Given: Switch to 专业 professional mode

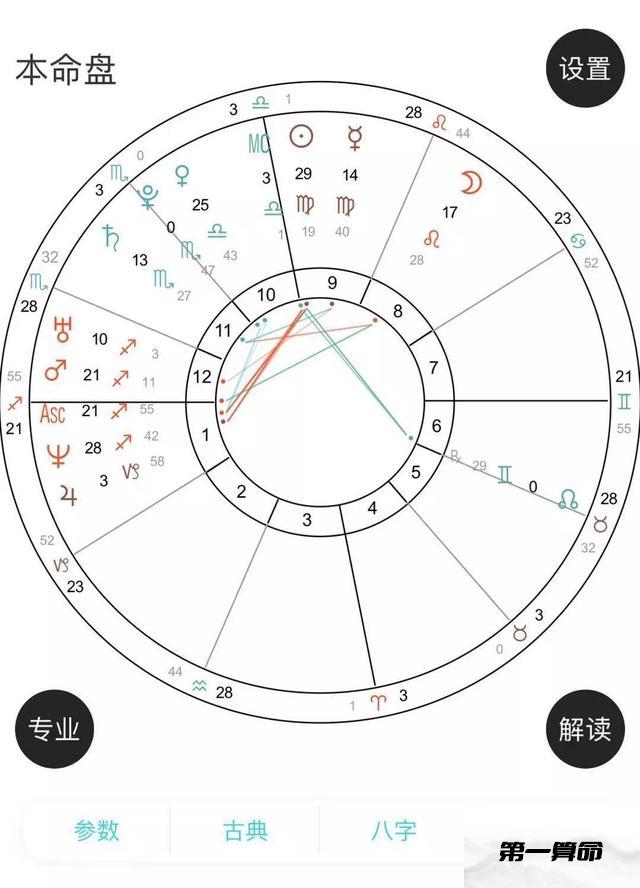Looking at the screenshot, I should pos(54,729).
